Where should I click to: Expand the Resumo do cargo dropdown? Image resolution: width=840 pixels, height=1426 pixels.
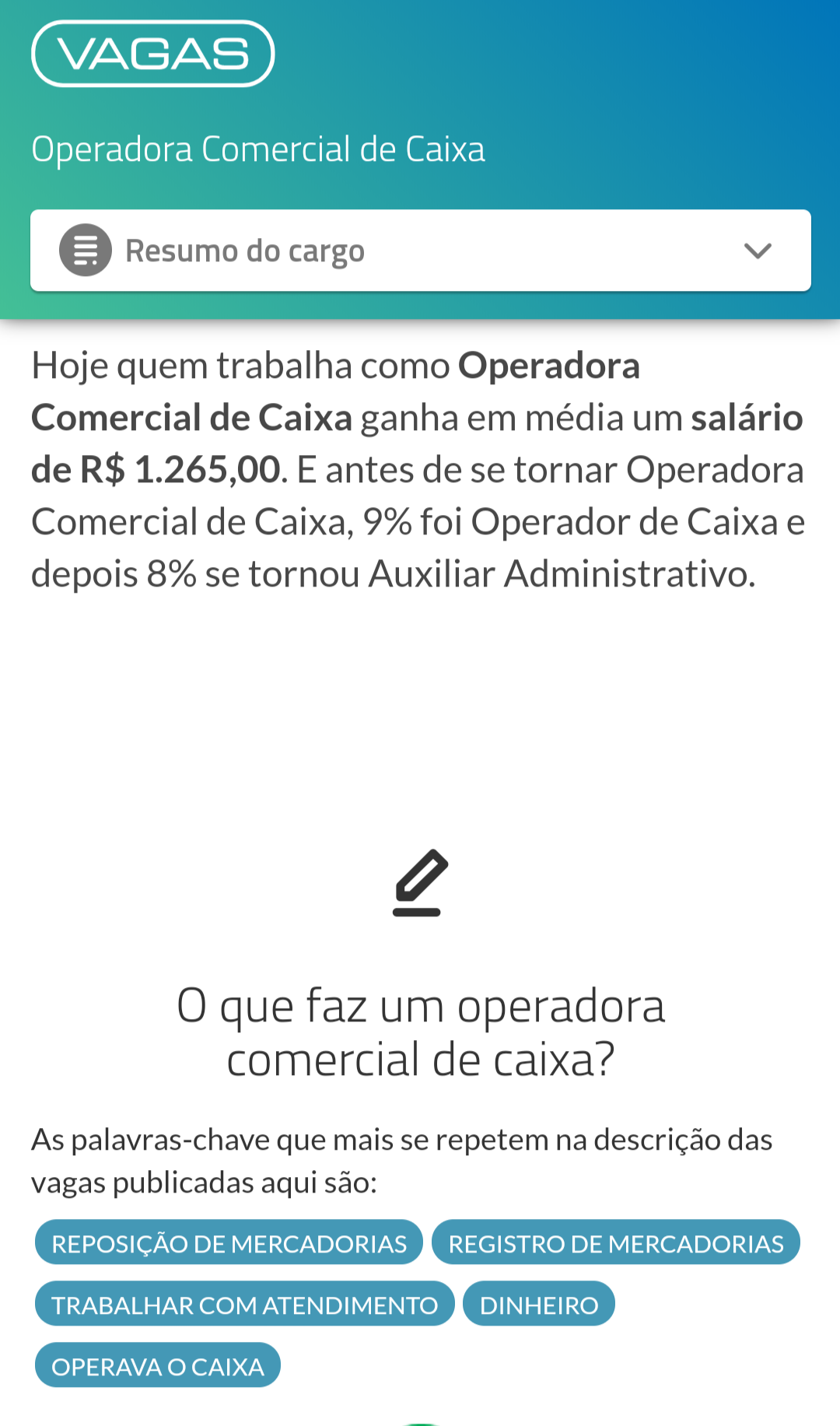[x=420, y=251]
